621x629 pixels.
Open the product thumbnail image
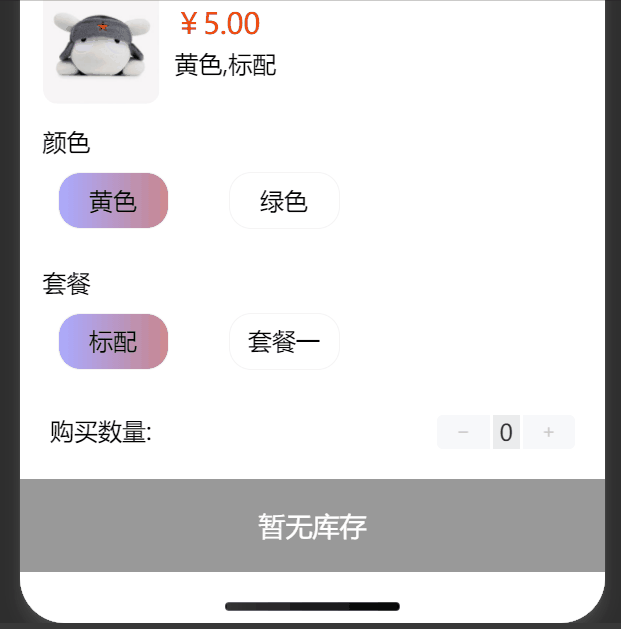pyautogui.click(x=101, y=52)
